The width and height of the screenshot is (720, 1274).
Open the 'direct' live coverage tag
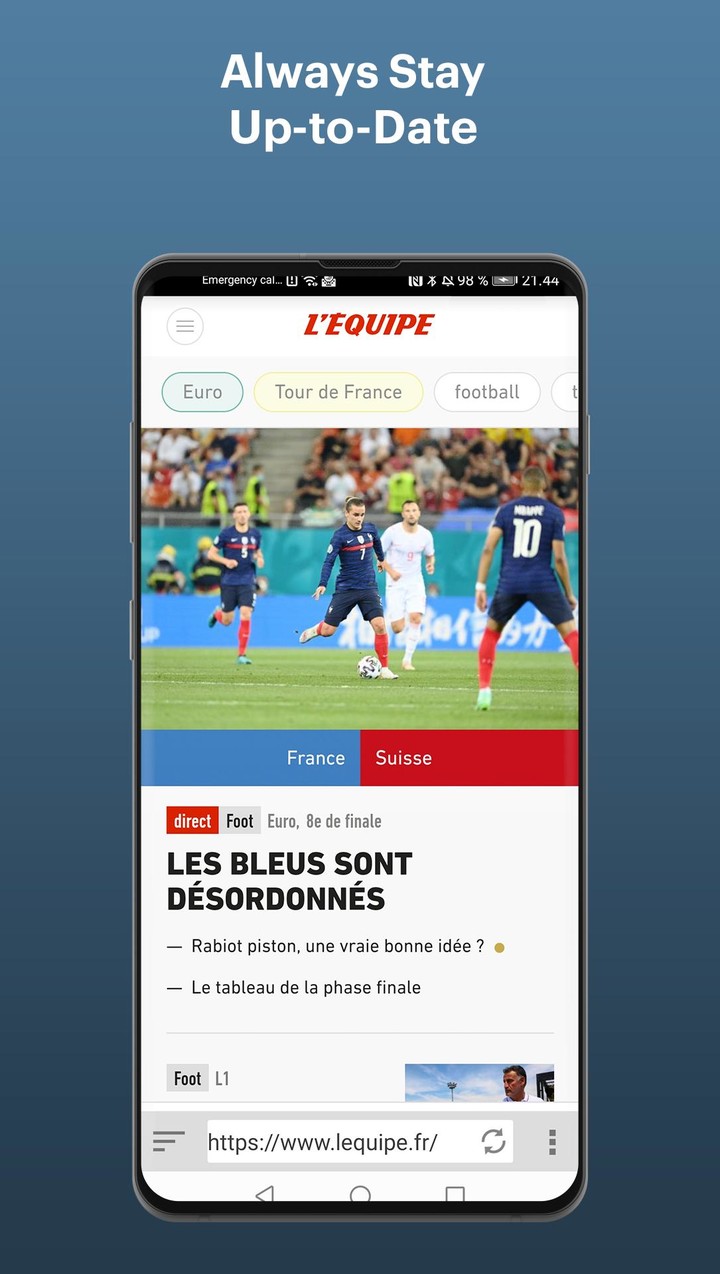(x=191, y=820)
